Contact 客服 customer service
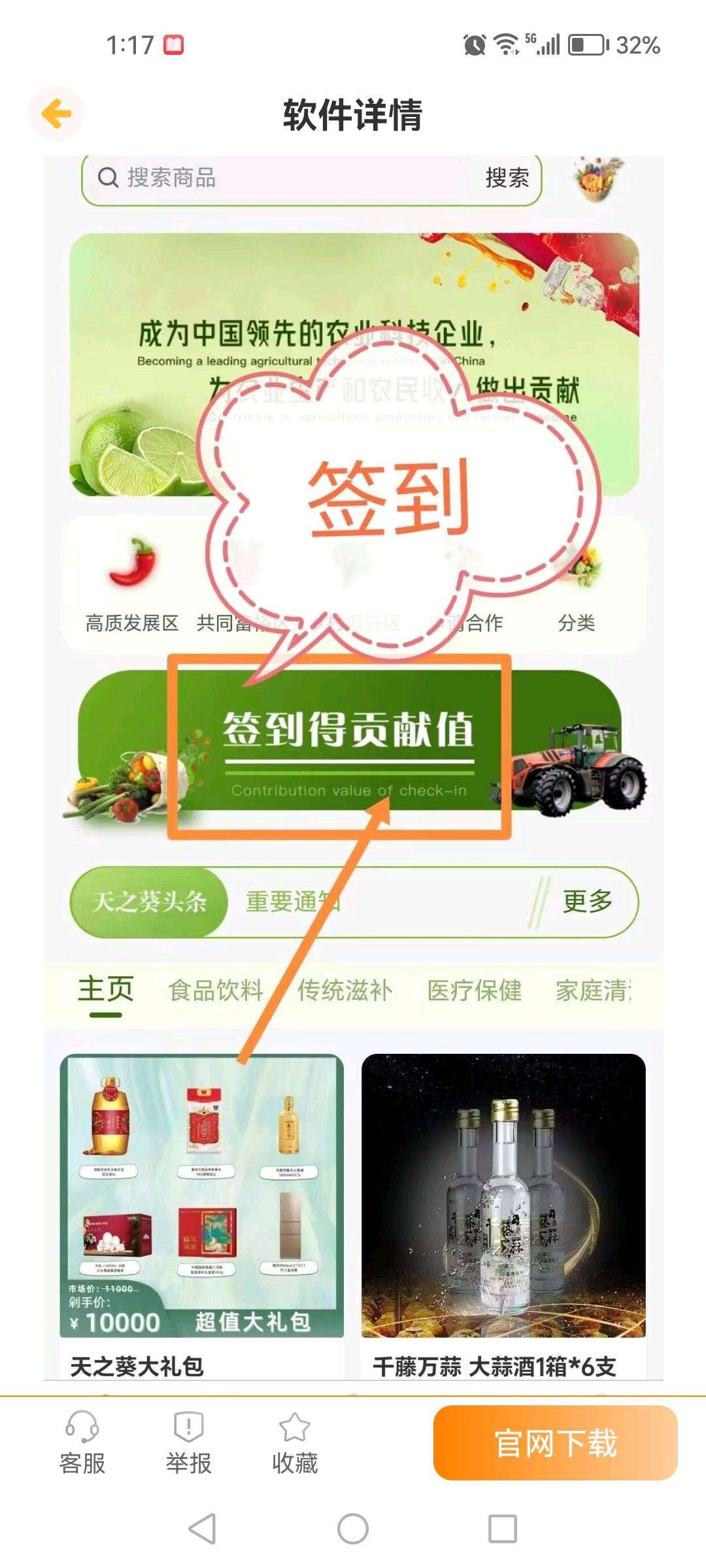The width and height of the screenshot is (706, 1568). click(x=82, y=1443)
